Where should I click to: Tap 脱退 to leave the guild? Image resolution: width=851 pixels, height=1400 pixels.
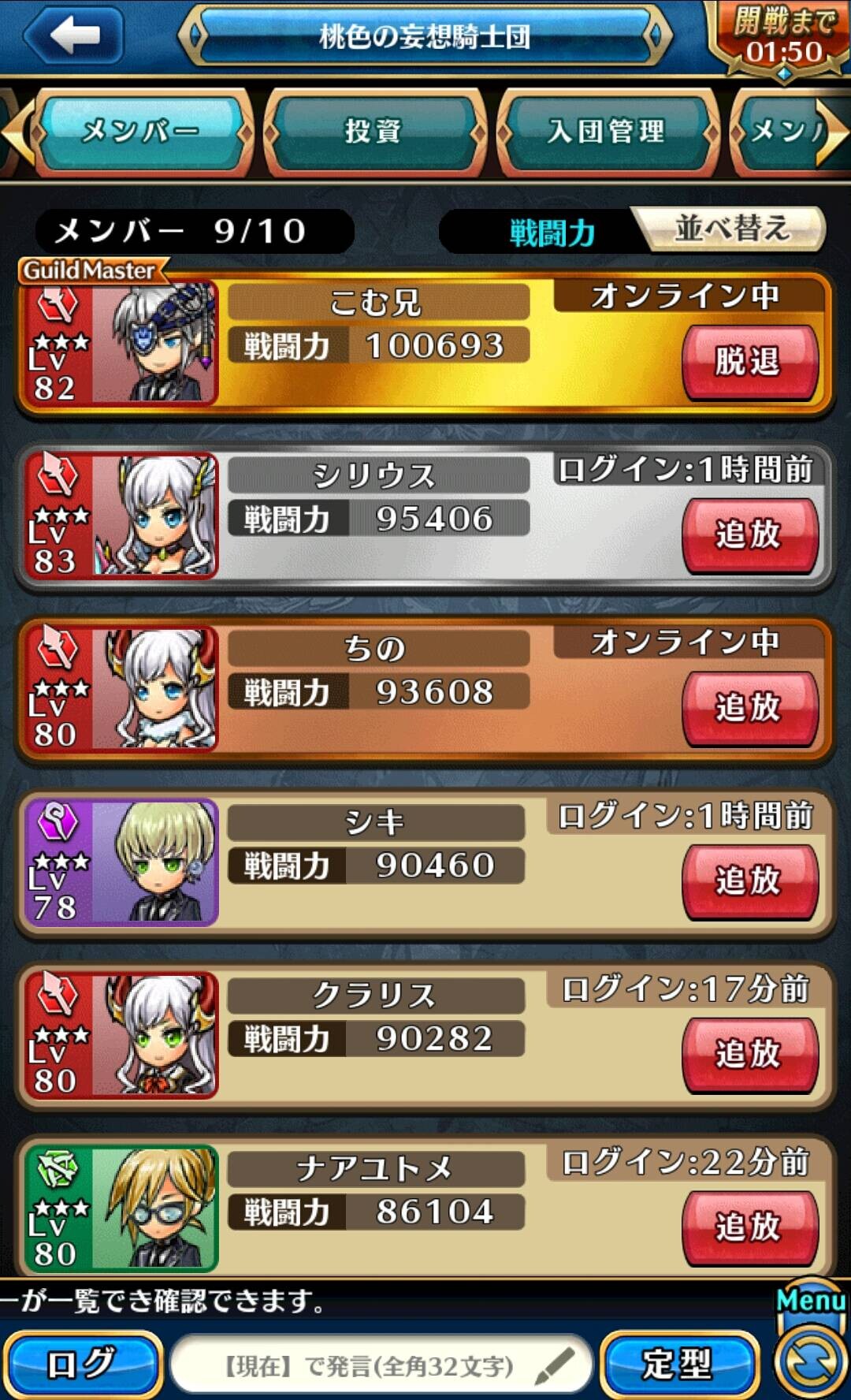pyautogui.click(x=749, y=362)
